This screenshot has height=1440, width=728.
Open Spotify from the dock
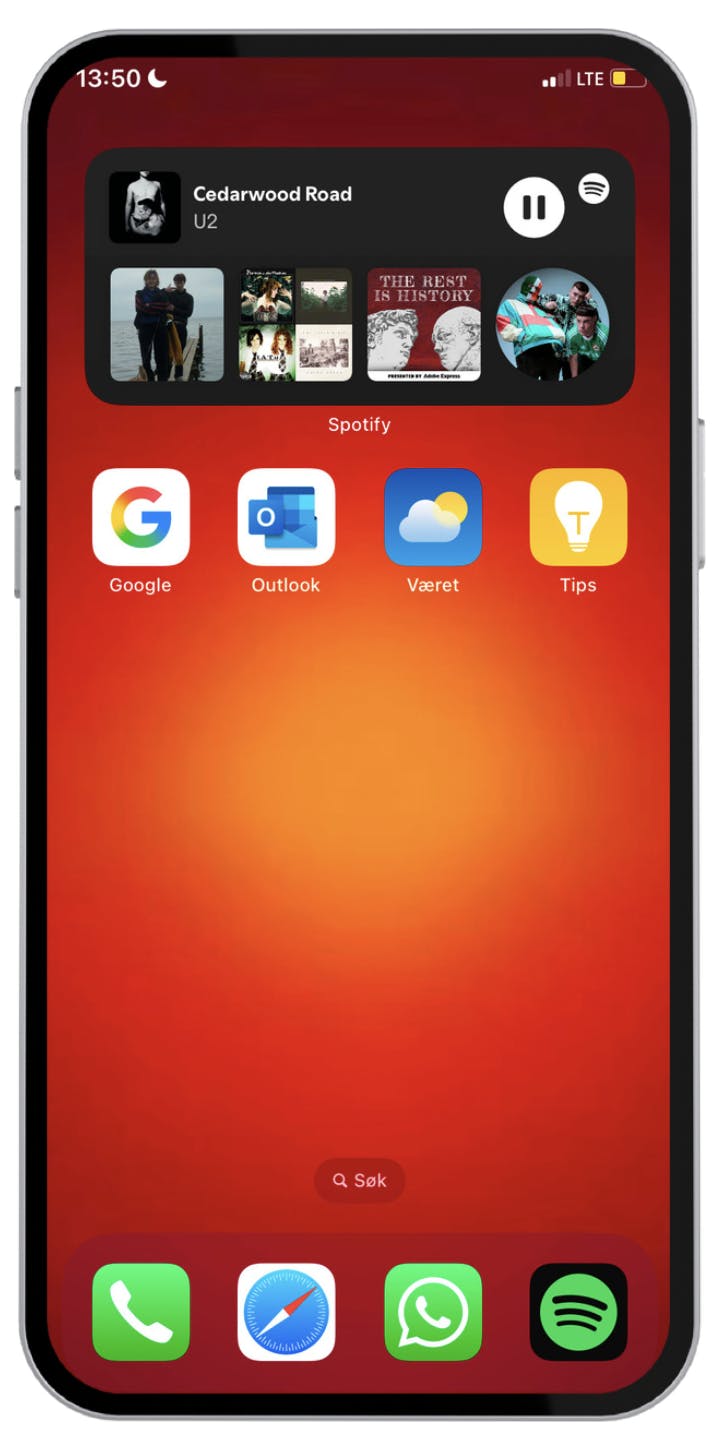578,1312
